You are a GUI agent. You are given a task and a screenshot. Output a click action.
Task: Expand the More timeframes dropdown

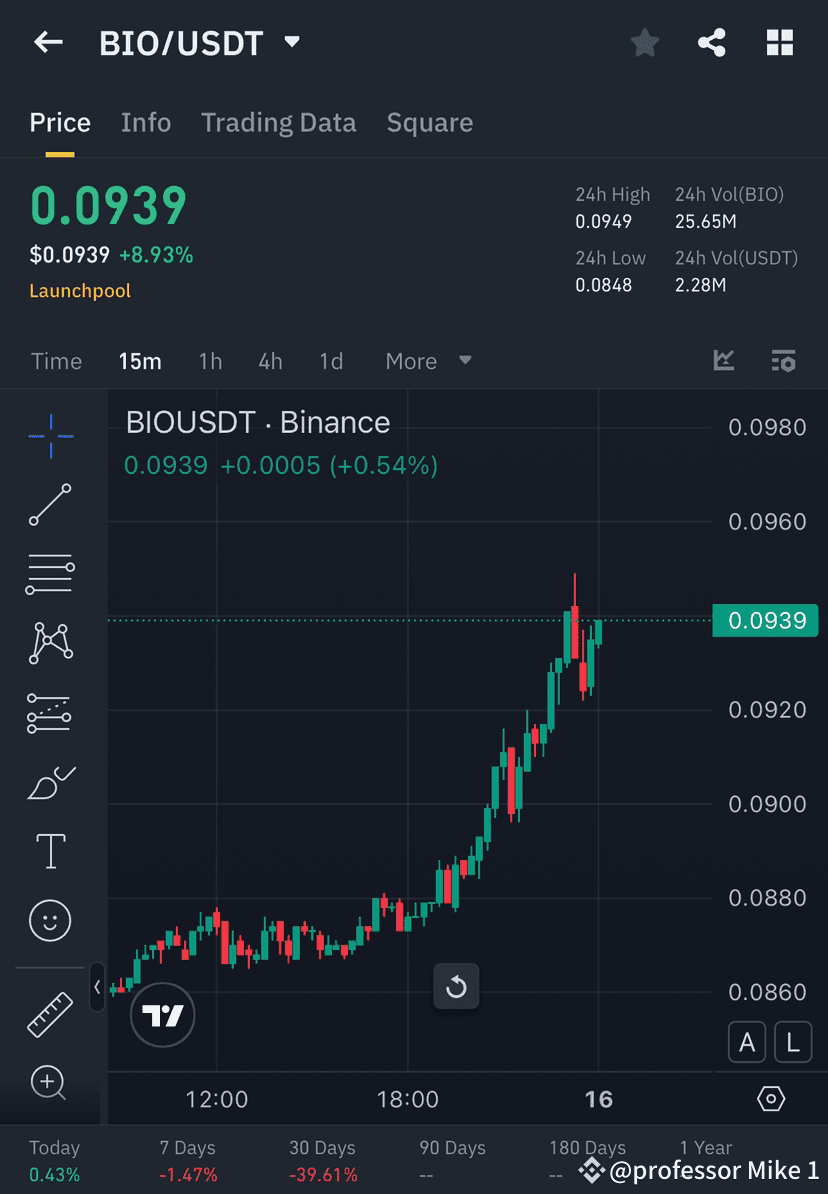coord(428,361)
